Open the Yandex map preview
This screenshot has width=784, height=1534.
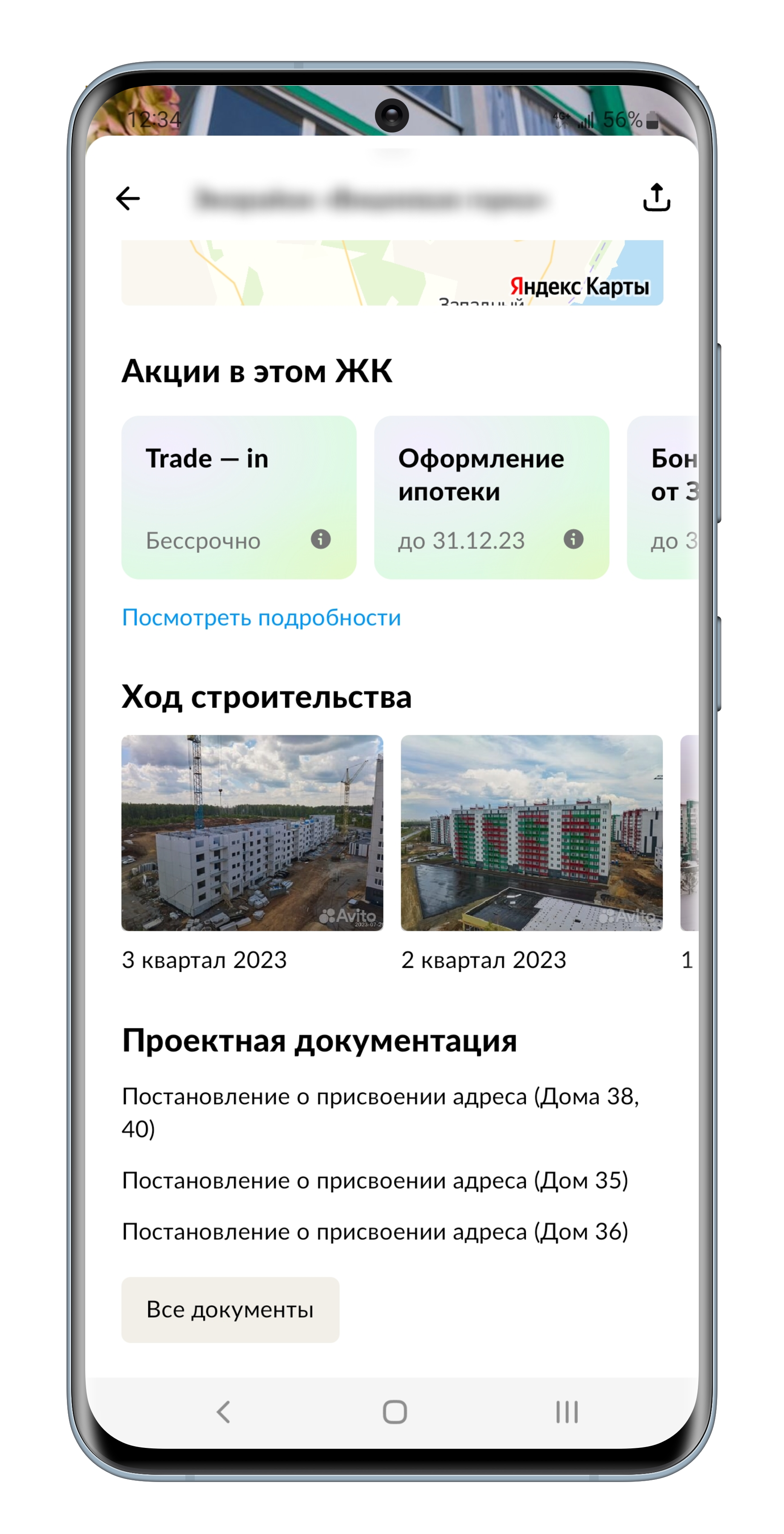point(392,273)
